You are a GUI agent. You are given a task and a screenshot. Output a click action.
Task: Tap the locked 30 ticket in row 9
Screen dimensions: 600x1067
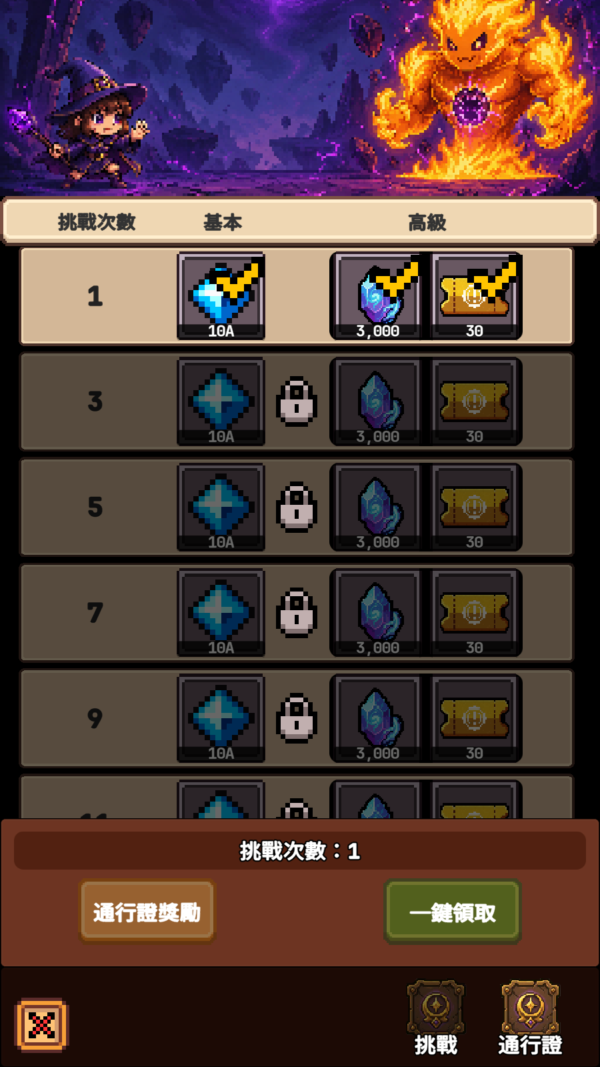475,718
